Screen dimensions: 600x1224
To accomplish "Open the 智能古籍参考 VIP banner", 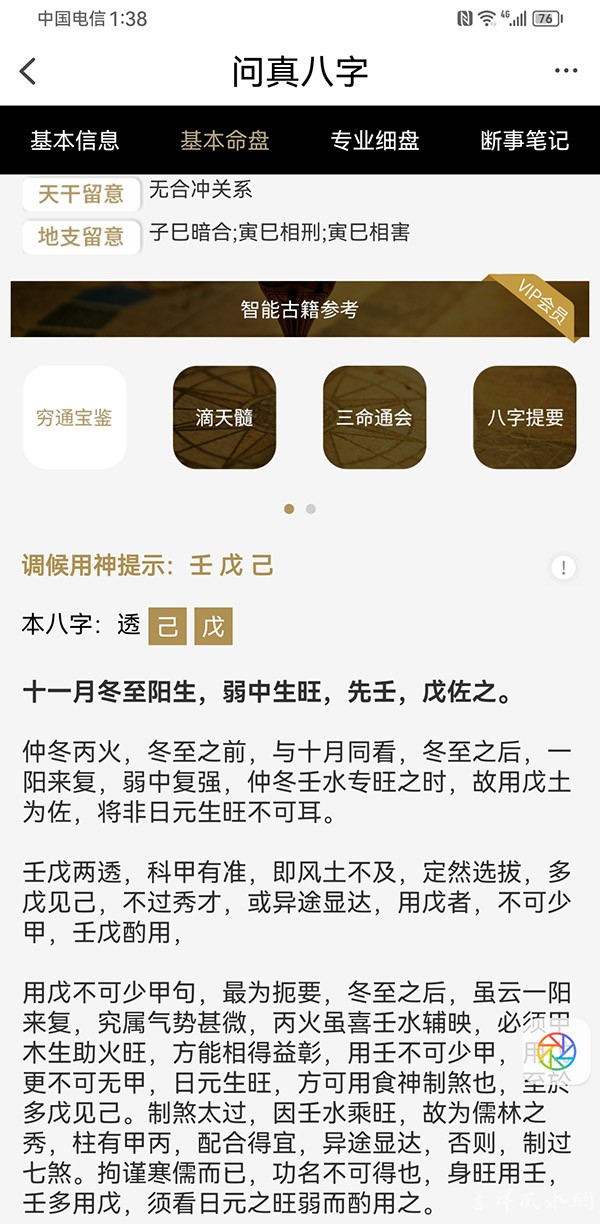I will coord(298,309).
